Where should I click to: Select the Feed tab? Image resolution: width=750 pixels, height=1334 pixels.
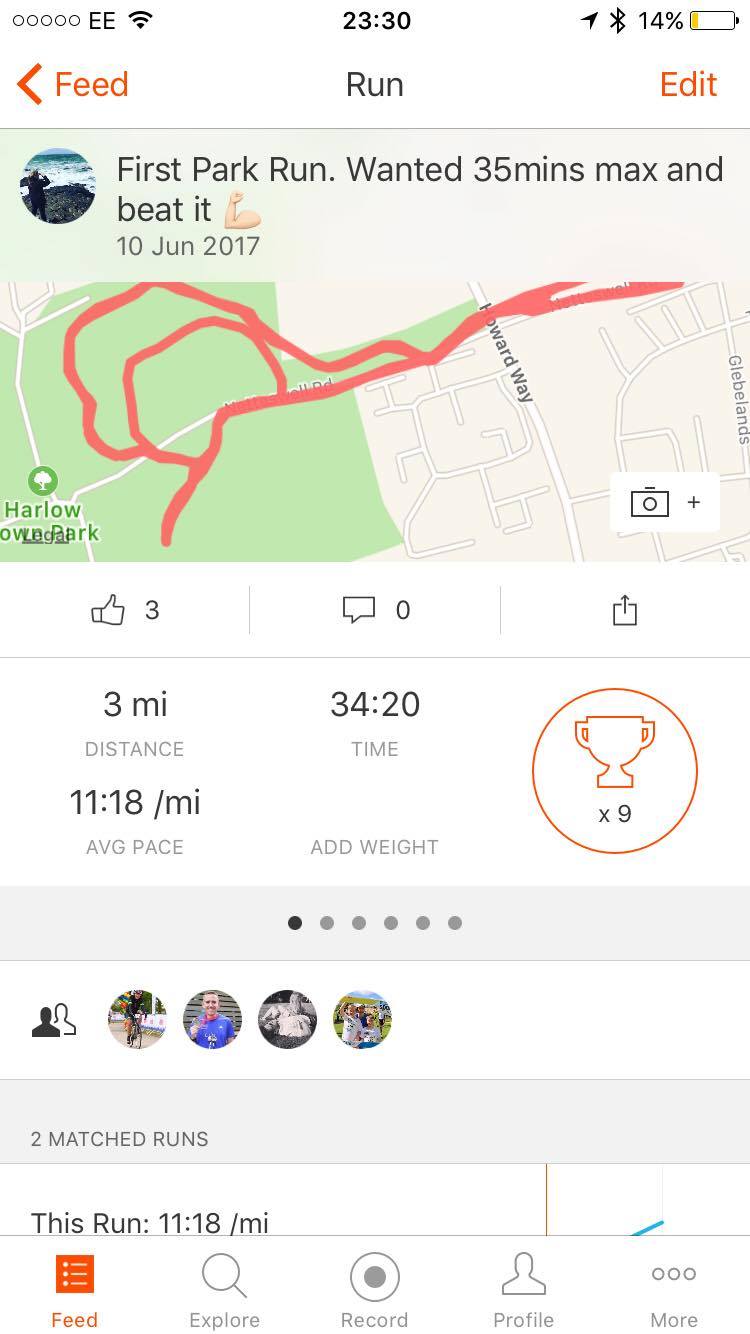(x=74, y=1290)
